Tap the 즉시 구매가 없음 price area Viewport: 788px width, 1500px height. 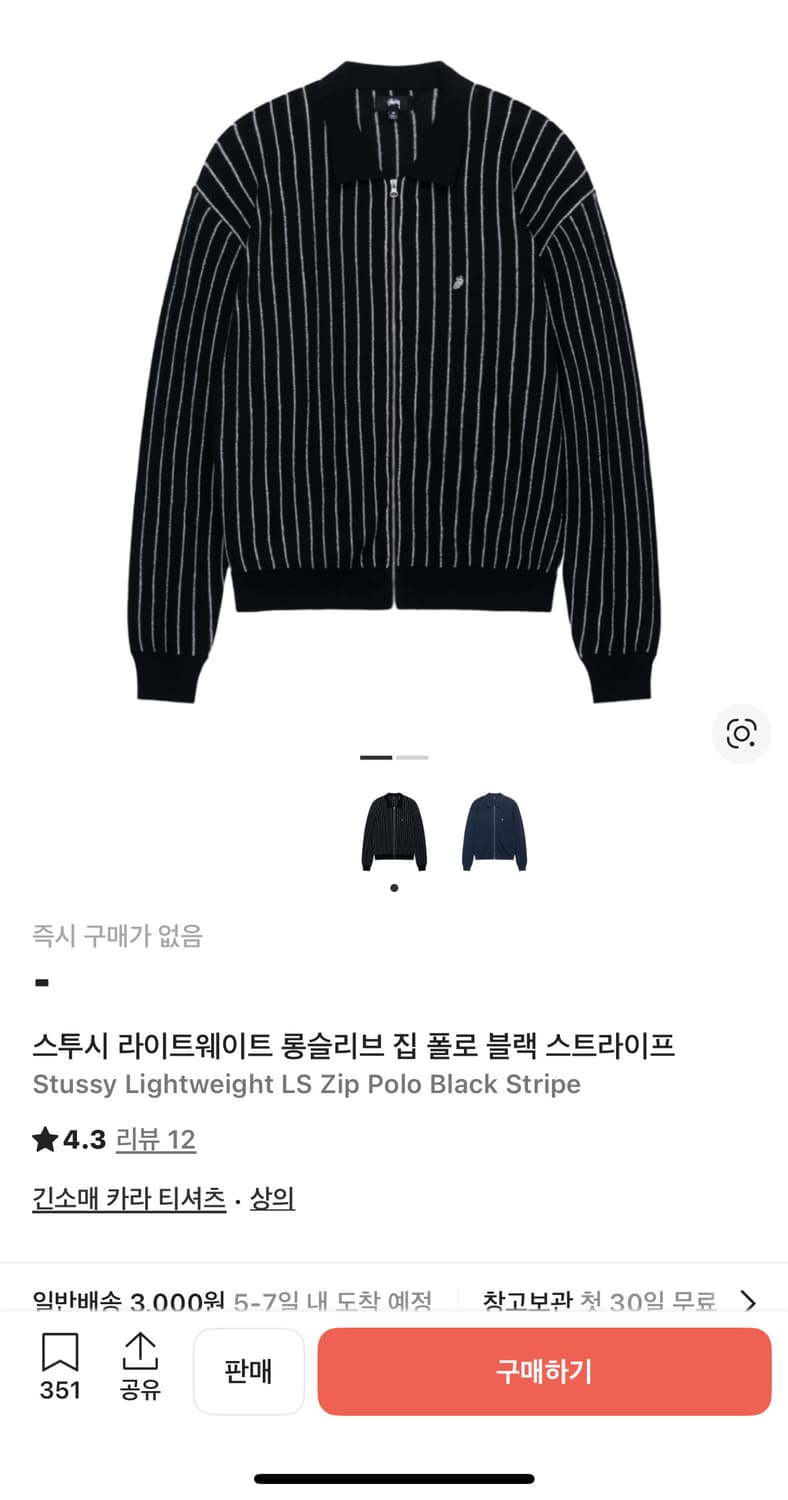(x=116, y=936)
